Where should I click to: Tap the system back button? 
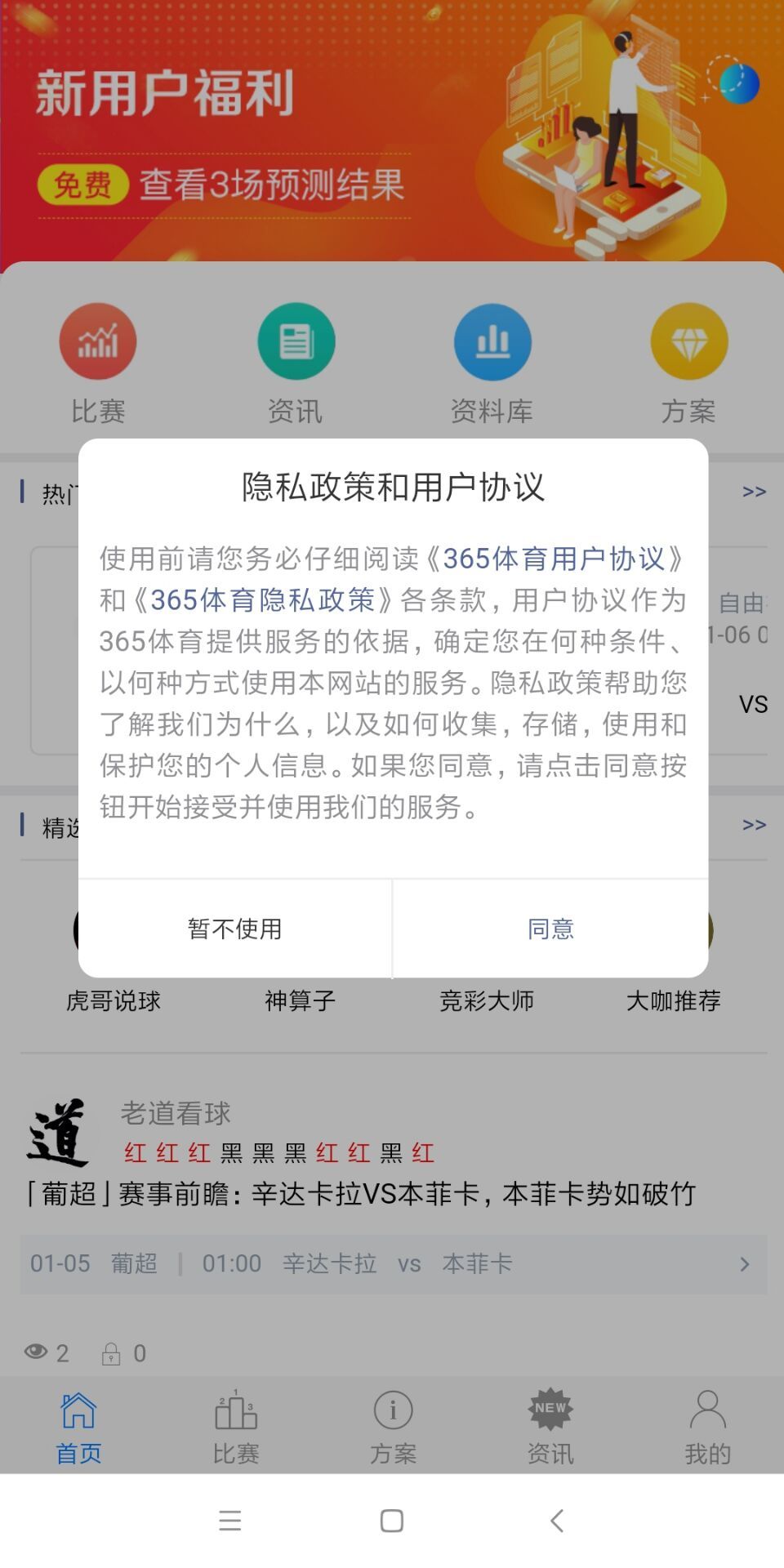pos(557,1521)
